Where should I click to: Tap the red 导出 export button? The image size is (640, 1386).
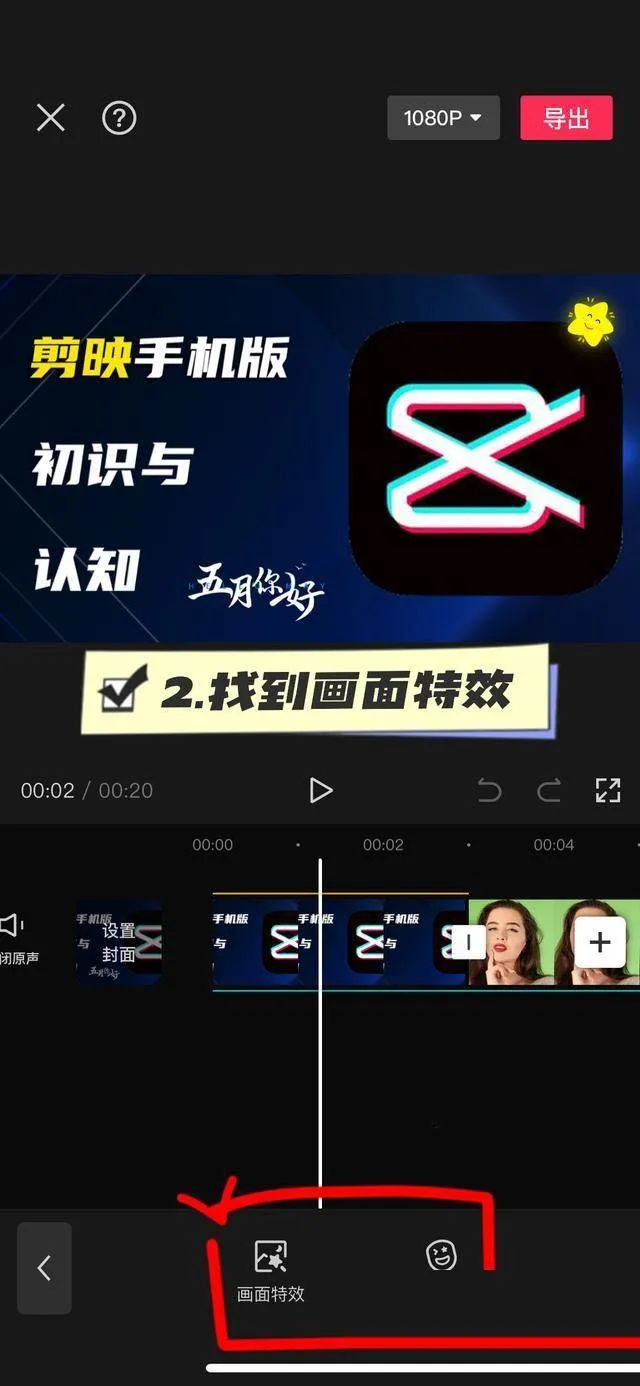coord(566,118)
